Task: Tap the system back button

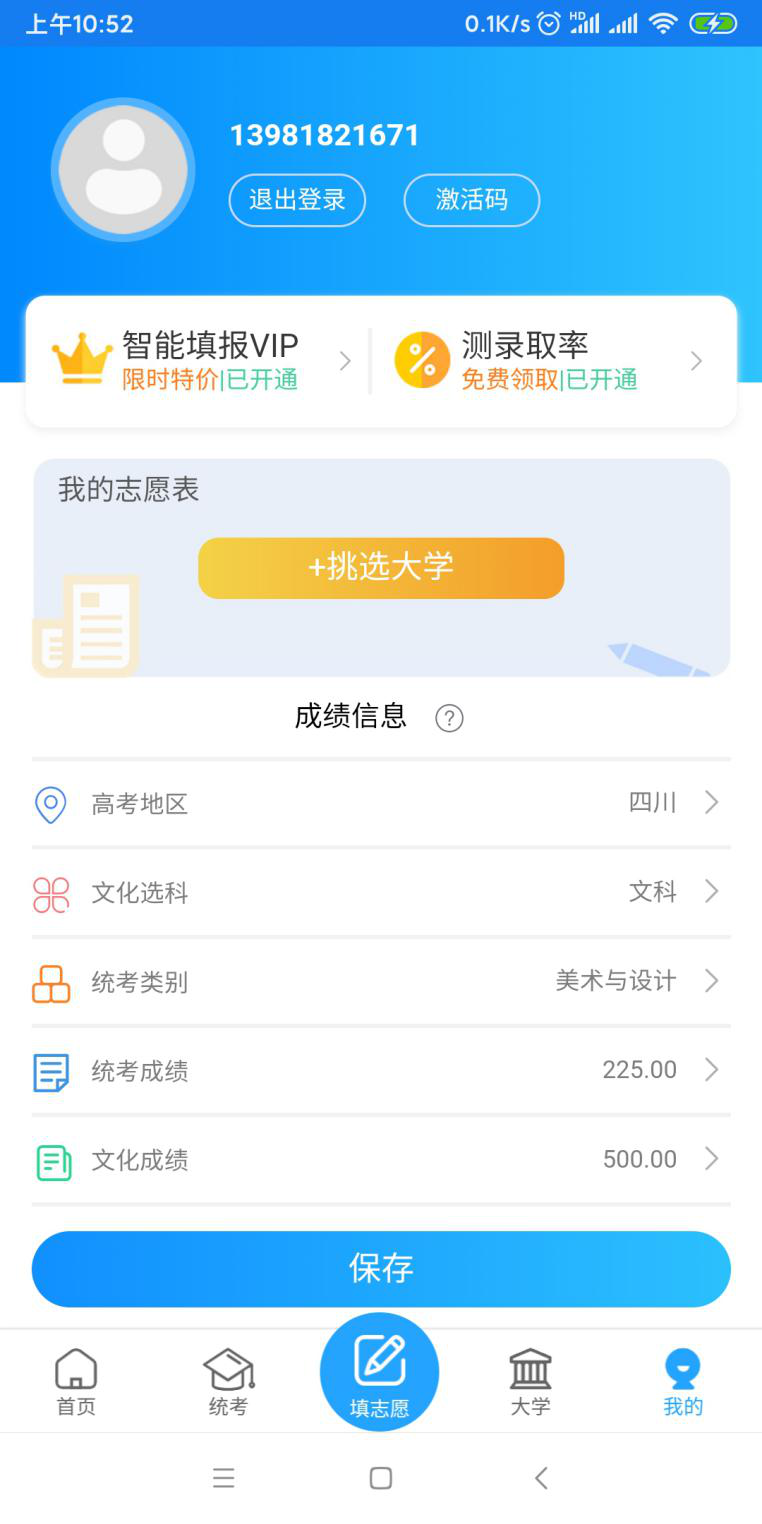Action: click(x=541, y=1478)
